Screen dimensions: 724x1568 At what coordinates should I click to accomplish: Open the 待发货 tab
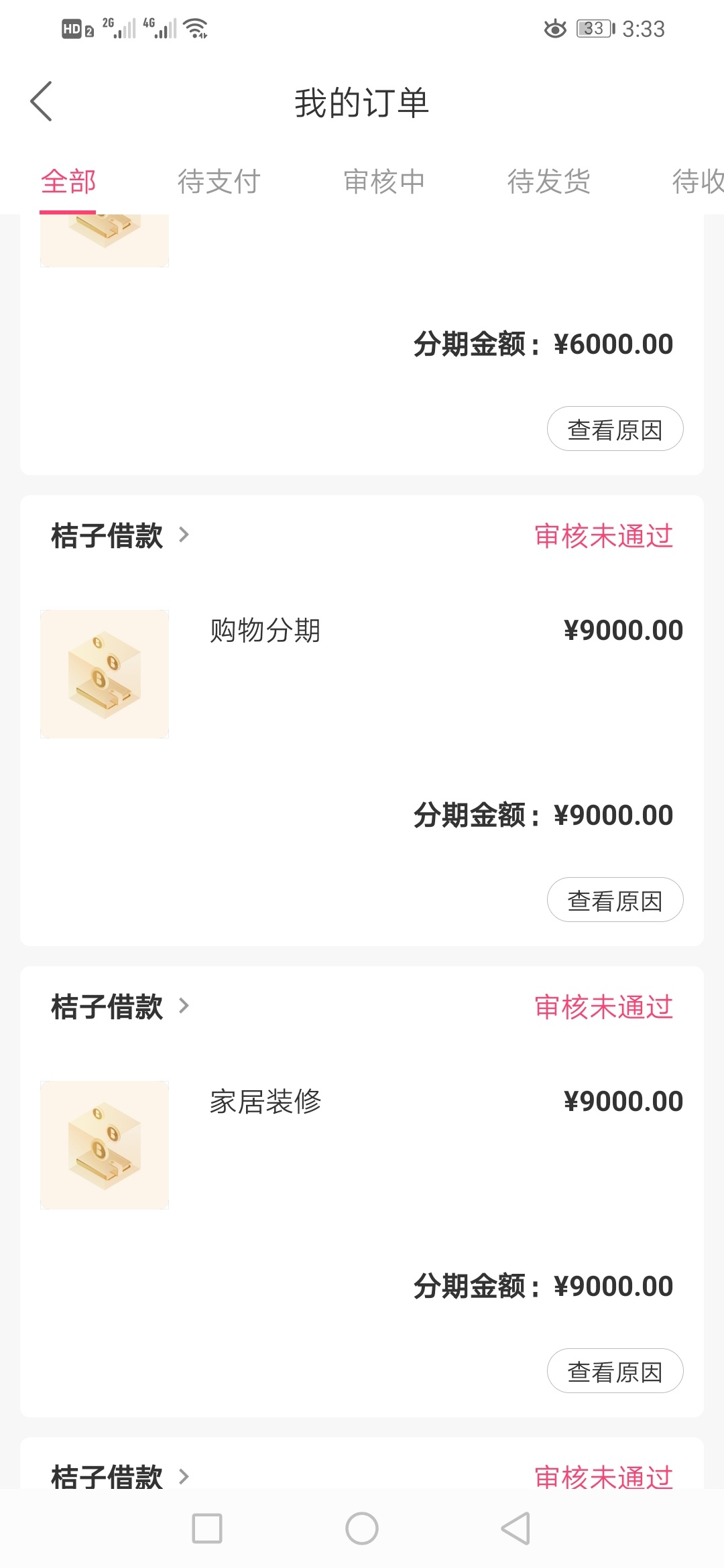pyautogui.click(x=549, y=182)
